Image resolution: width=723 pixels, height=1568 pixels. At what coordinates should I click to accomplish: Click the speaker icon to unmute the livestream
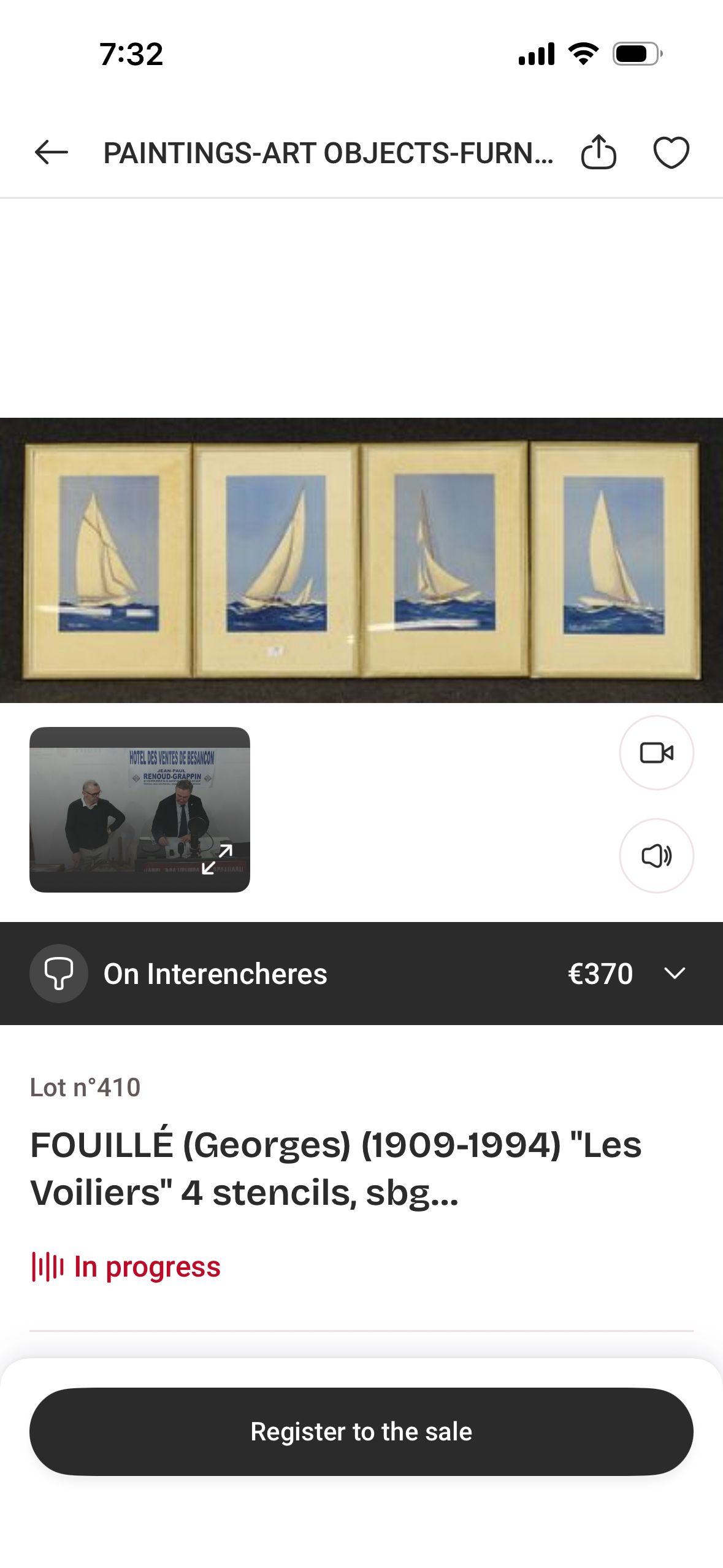[x=657, y=855]
